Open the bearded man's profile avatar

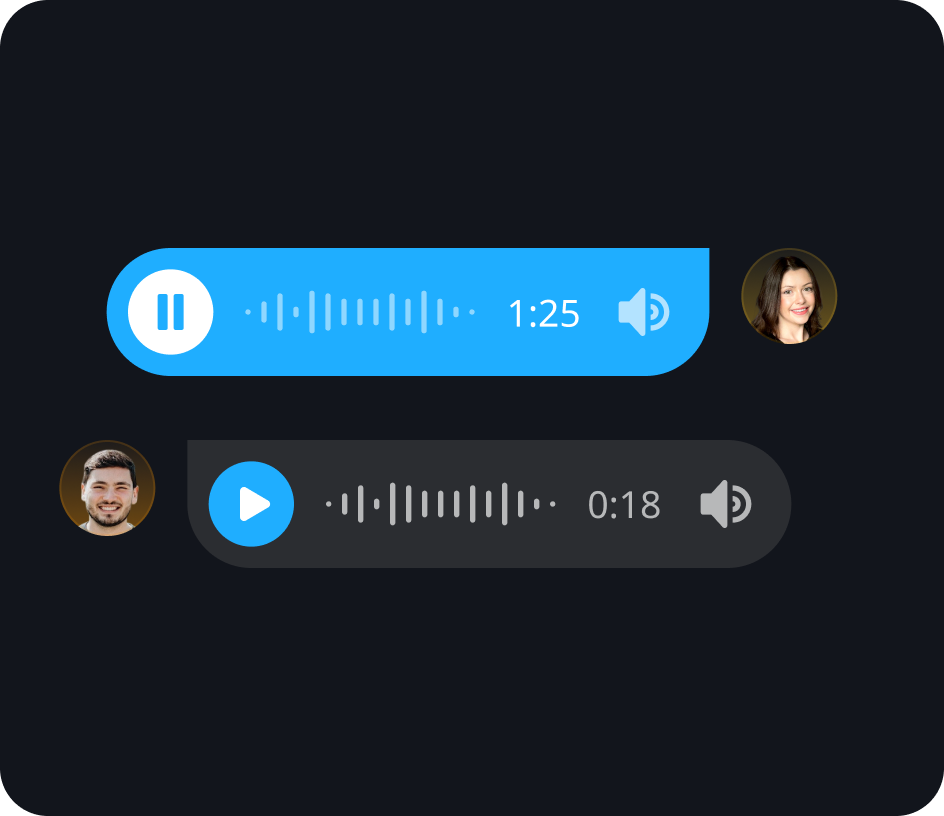107,488
